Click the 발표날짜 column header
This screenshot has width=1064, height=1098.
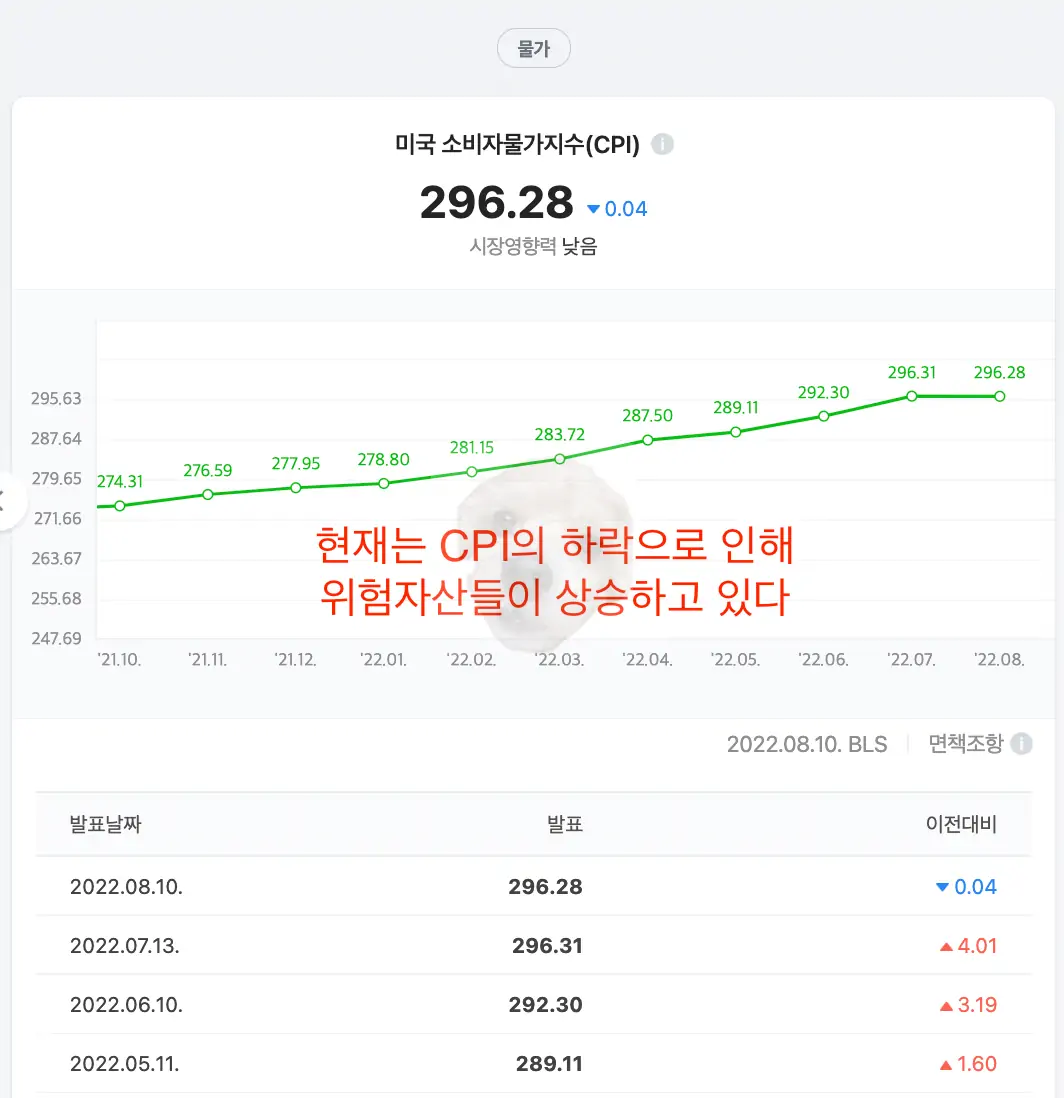coord(105,824)
